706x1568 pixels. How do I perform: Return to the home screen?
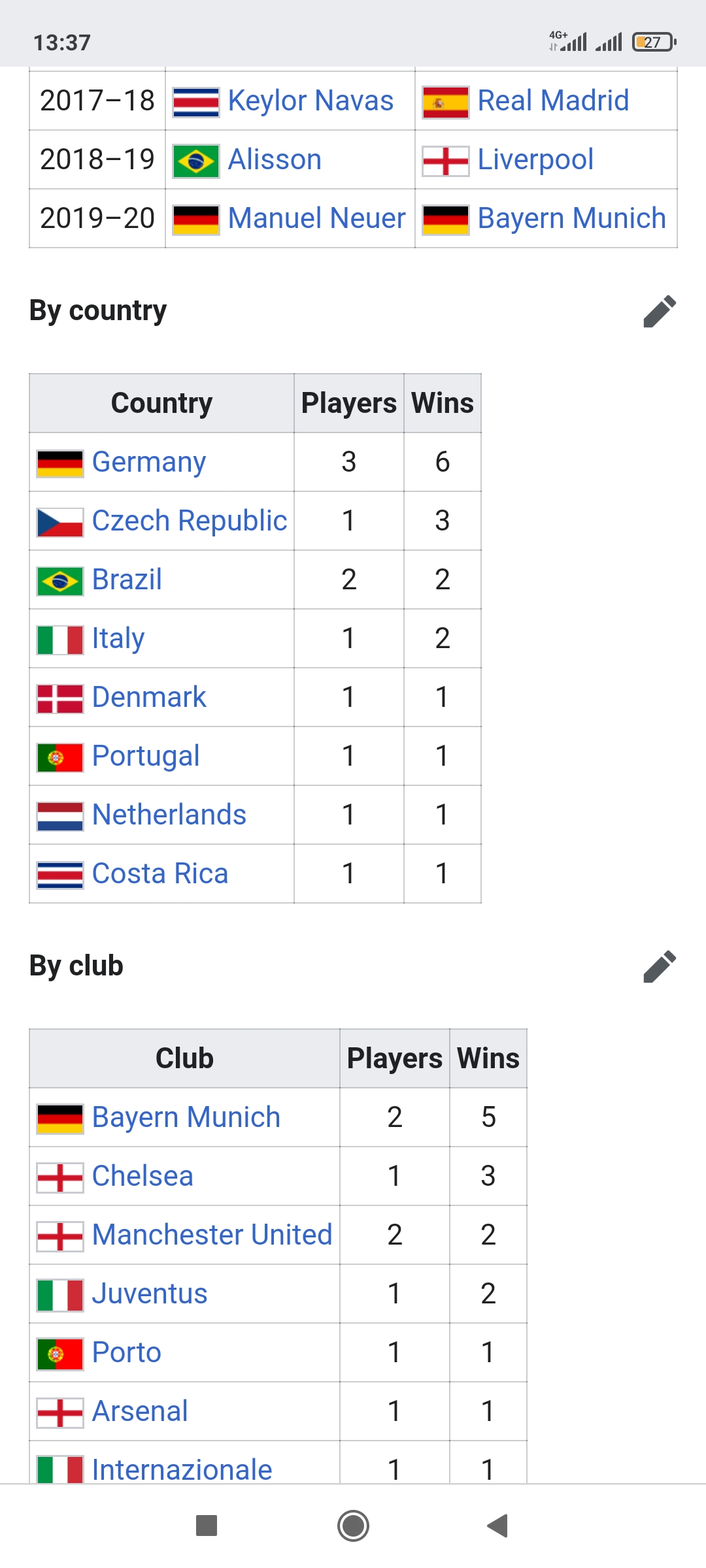pos(353,1526)
